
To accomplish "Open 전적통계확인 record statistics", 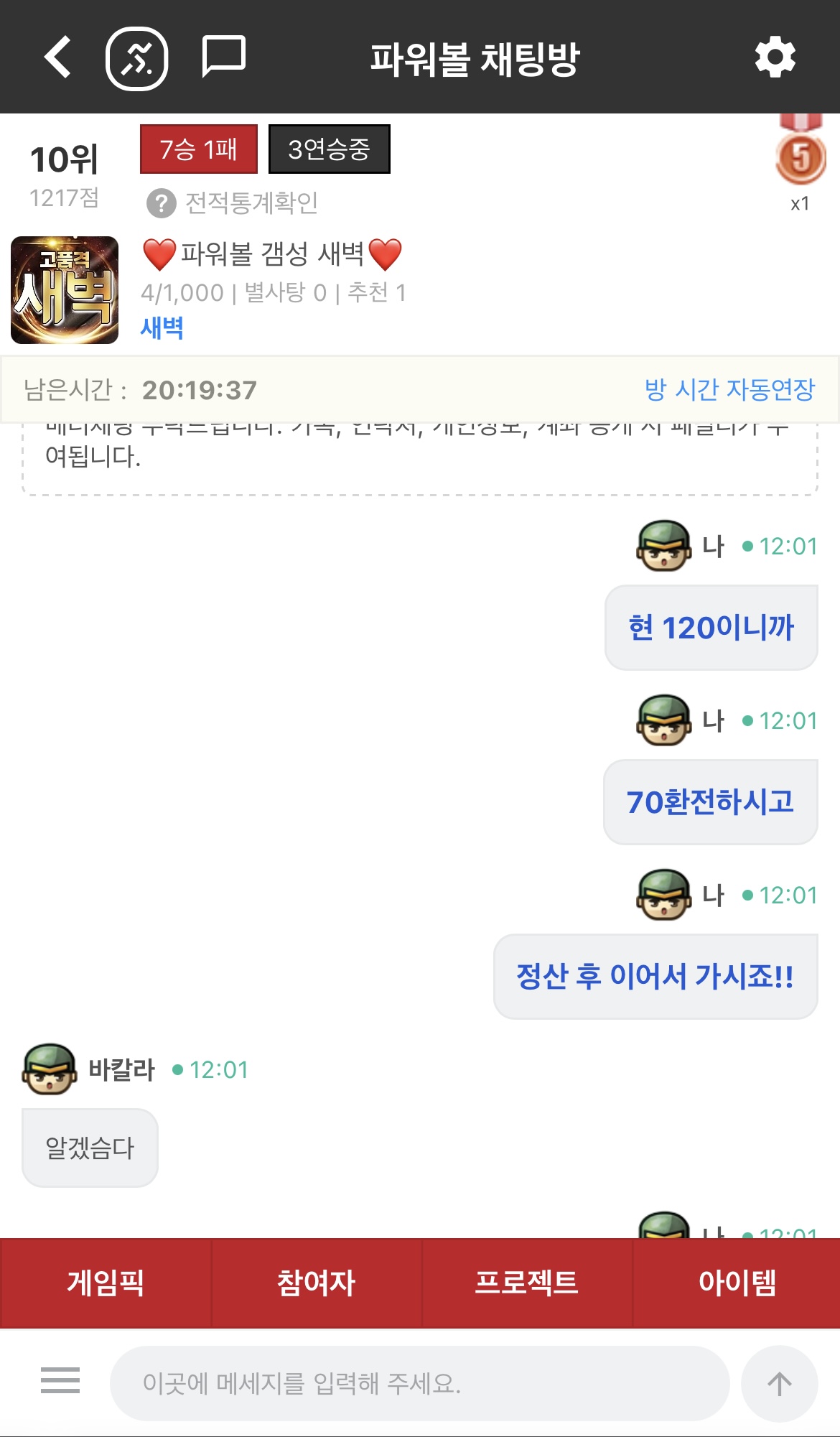I will coord(233,203).
